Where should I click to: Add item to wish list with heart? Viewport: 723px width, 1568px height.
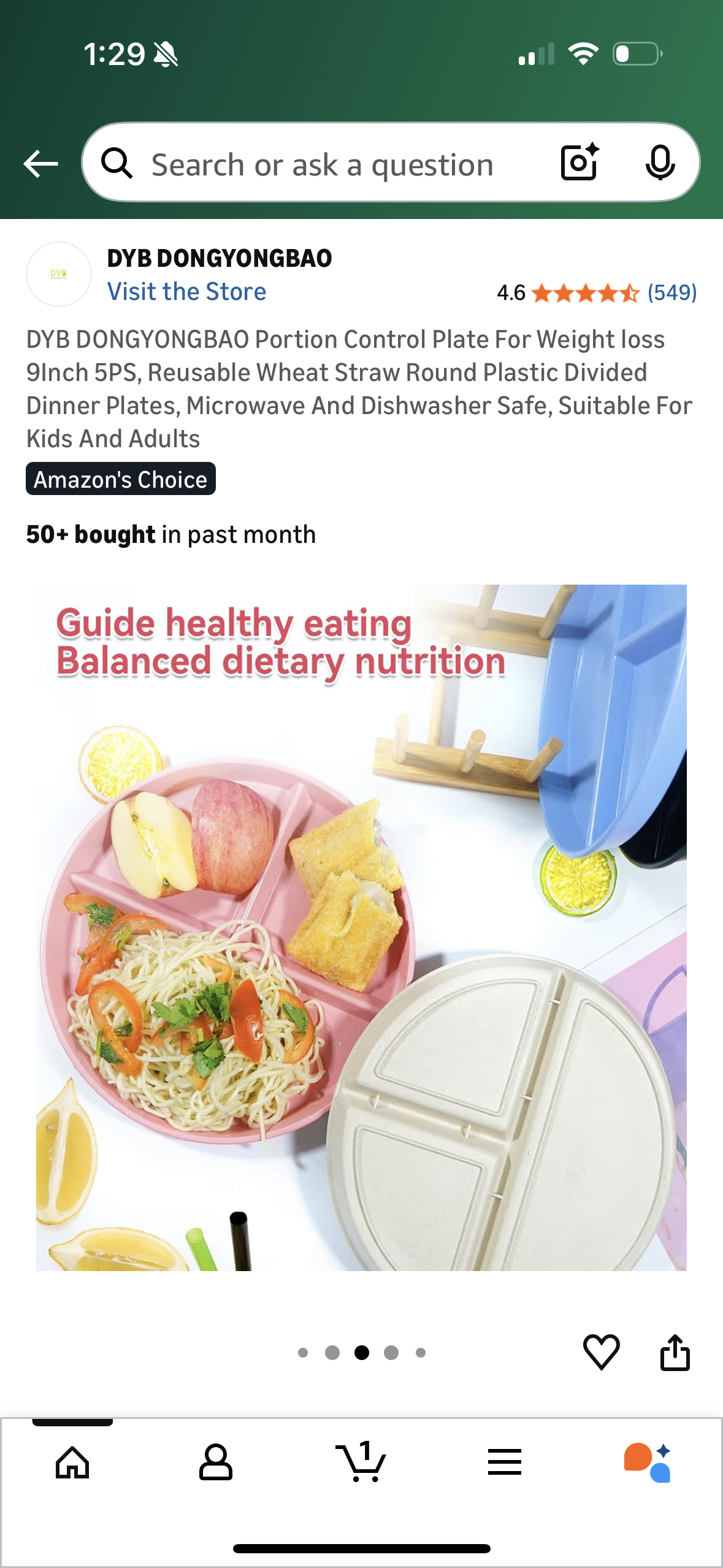pyautogui.click(x=601, y=1351)
